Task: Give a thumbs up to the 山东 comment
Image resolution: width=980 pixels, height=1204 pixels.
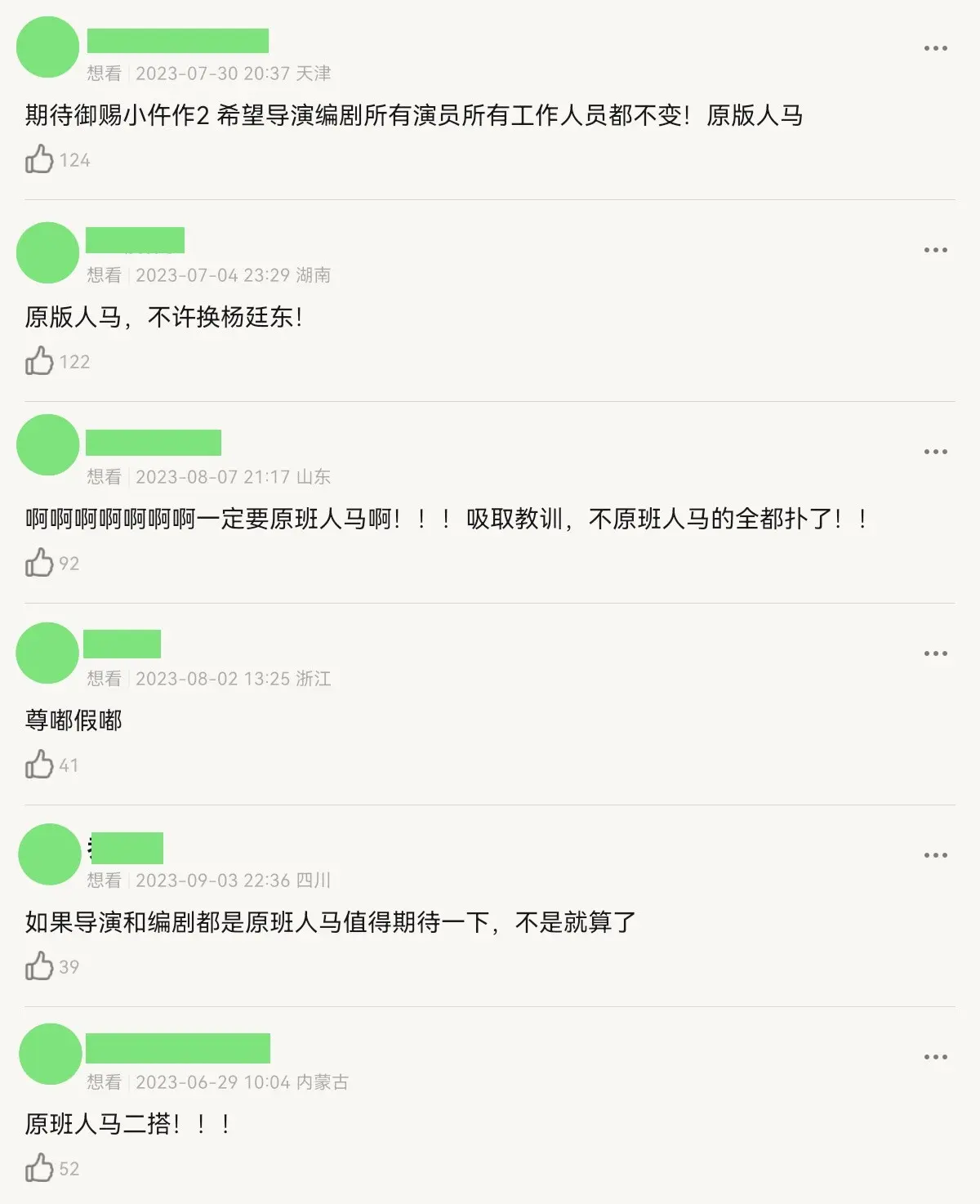Action: point(39,563)
